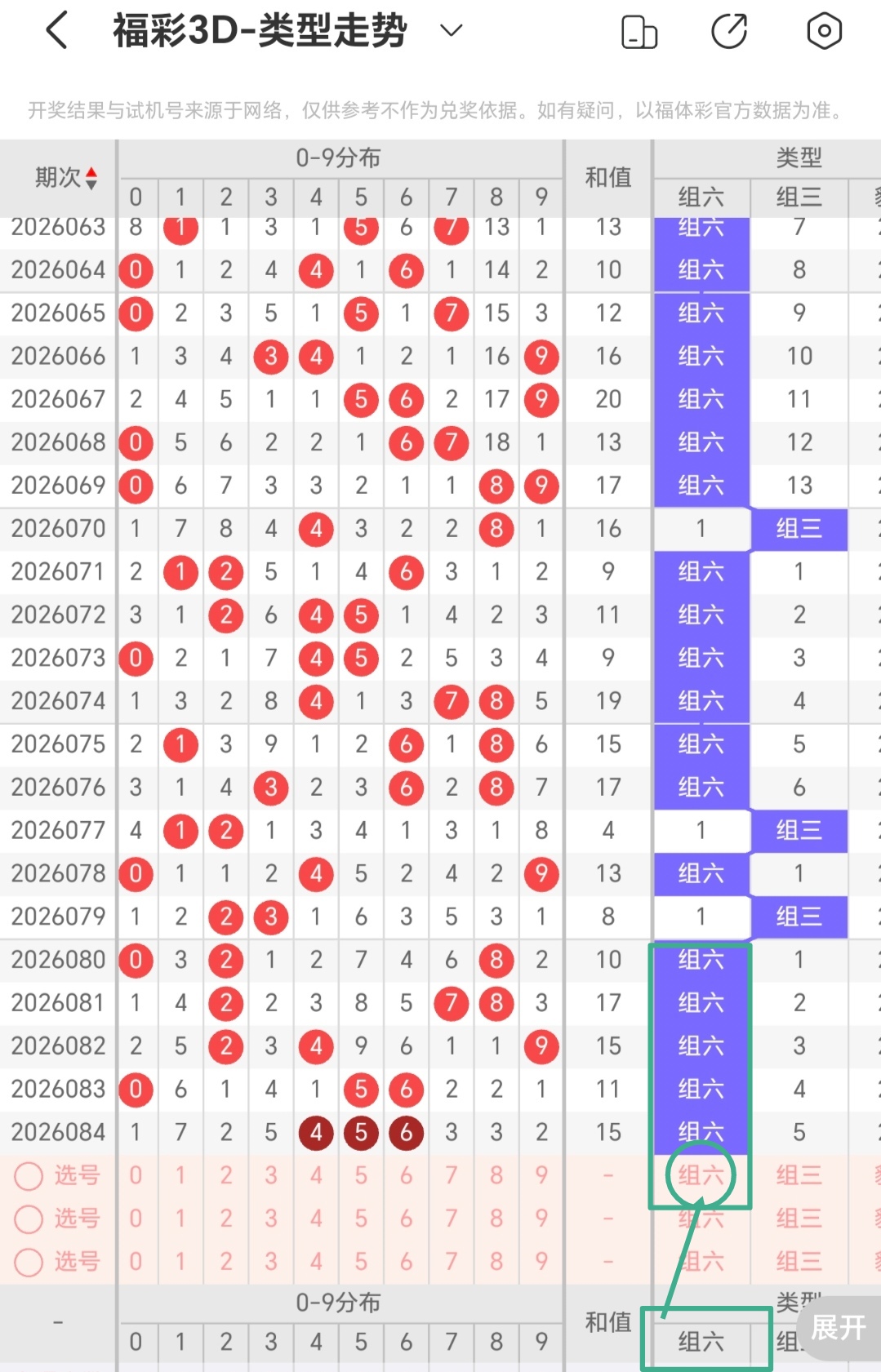Tap the back arrow to exit the trend page
The width and height of the screenshot is (881, 1372).
[55, 31]
